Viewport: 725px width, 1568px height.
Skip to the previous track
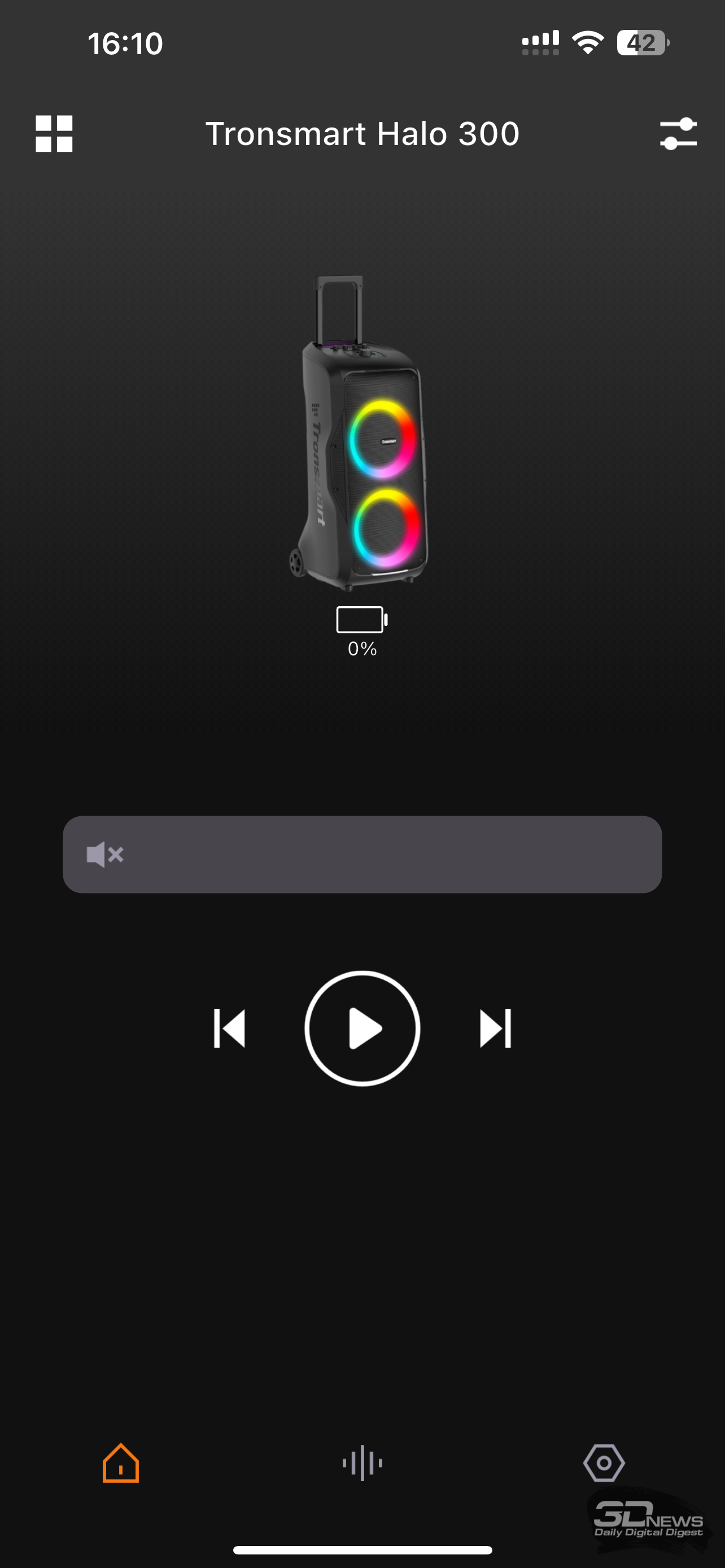[x=229, y=1028]
